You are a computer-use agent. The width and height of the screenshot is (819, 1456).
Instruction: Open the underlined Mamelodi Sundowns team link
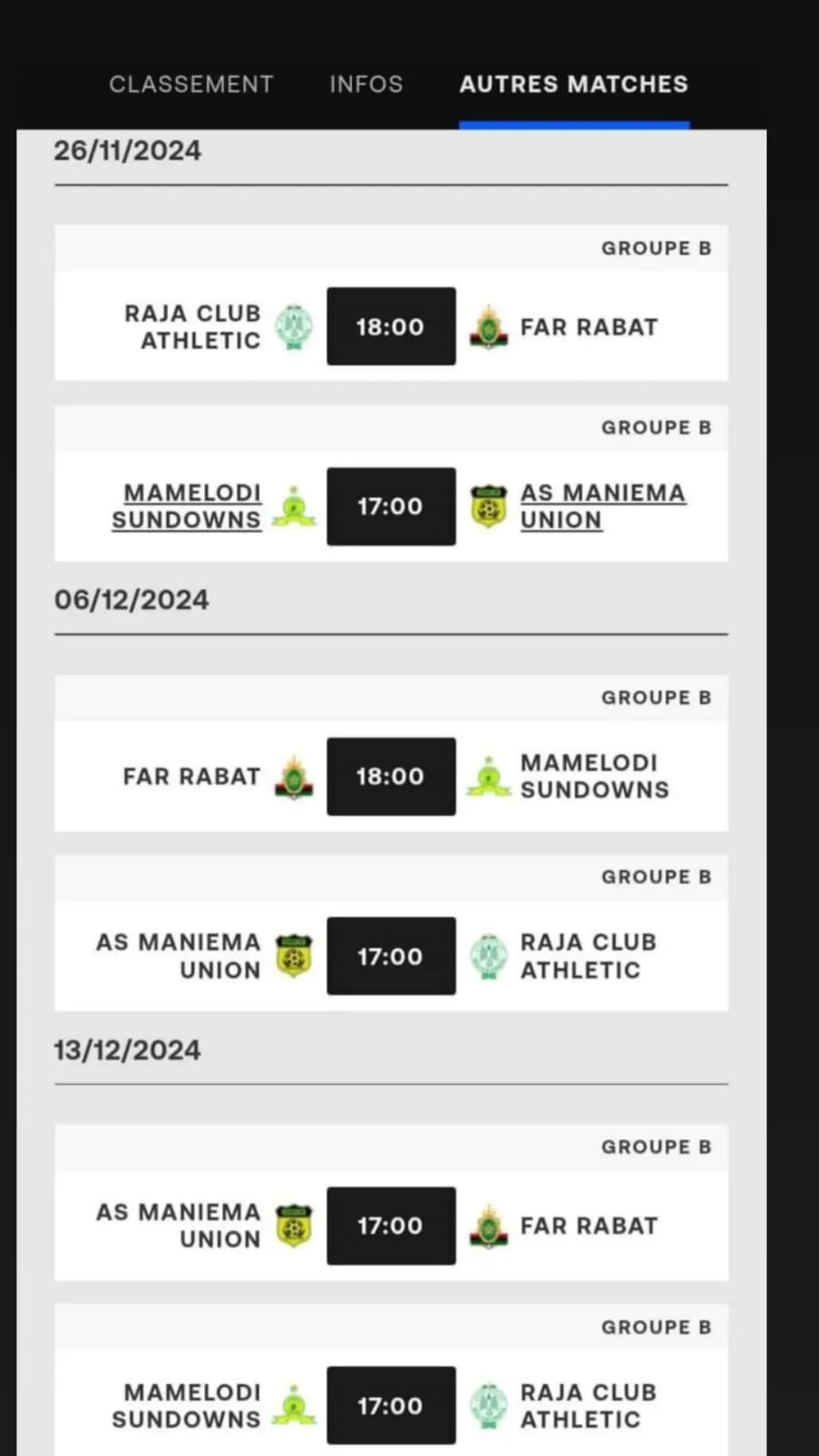(187, 506)
